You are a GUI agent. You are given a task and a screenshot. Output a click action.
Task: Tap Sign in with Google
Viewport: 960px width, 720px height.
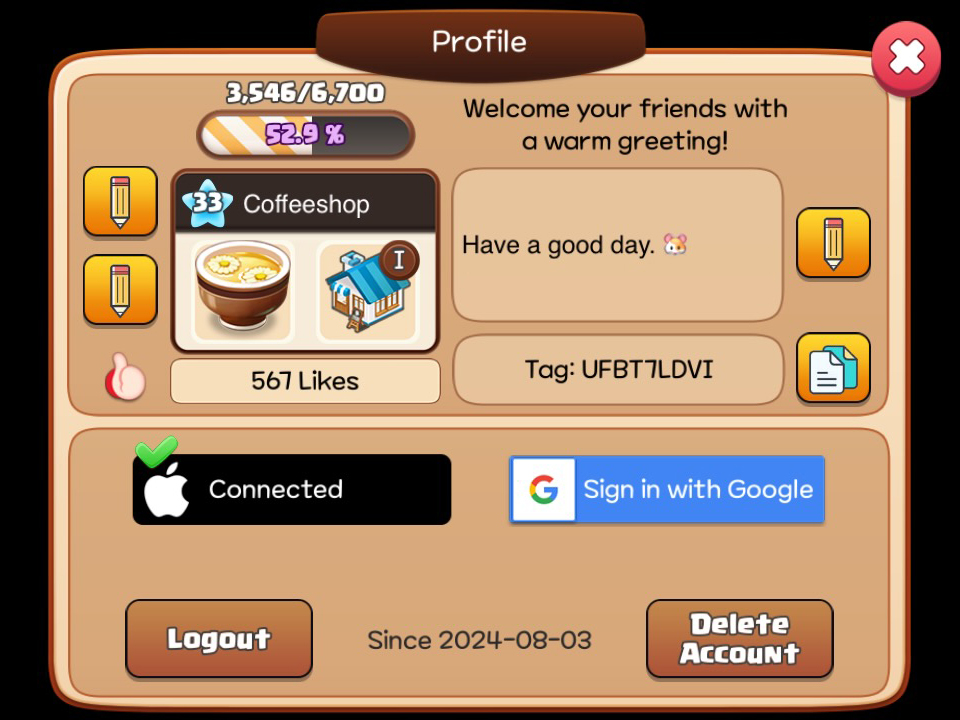tap(667, 490)
